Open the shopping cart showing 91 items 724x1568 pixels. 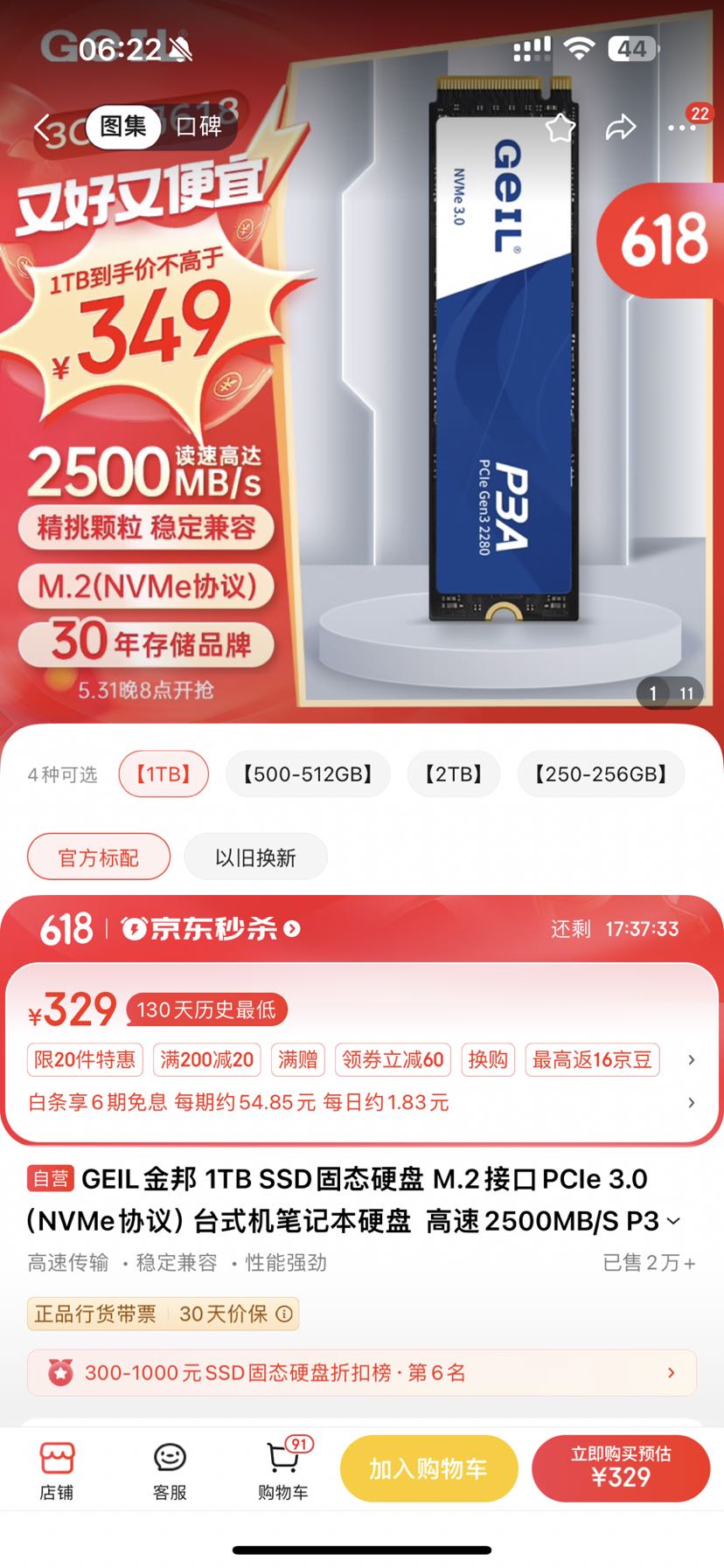(x=282, y=1468)
